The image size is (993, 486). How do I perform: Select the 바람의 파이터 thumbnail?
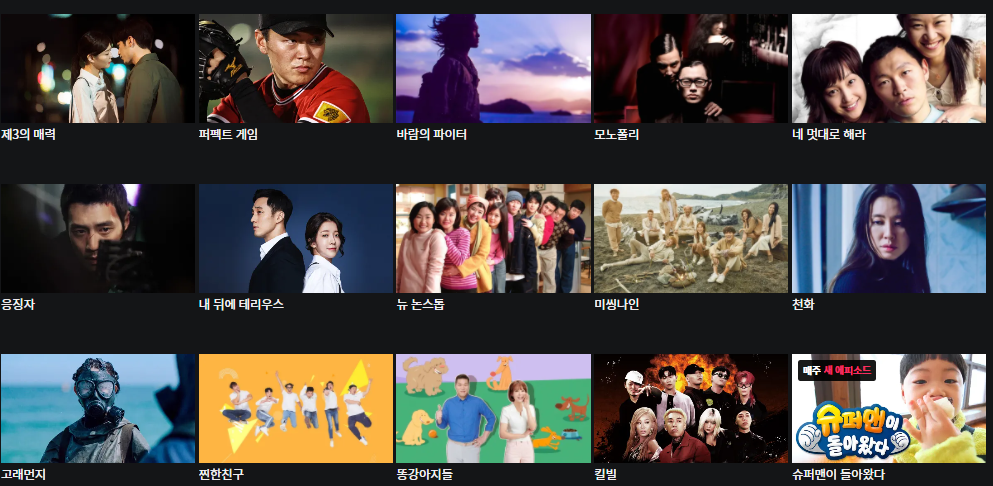pos(493,68)
